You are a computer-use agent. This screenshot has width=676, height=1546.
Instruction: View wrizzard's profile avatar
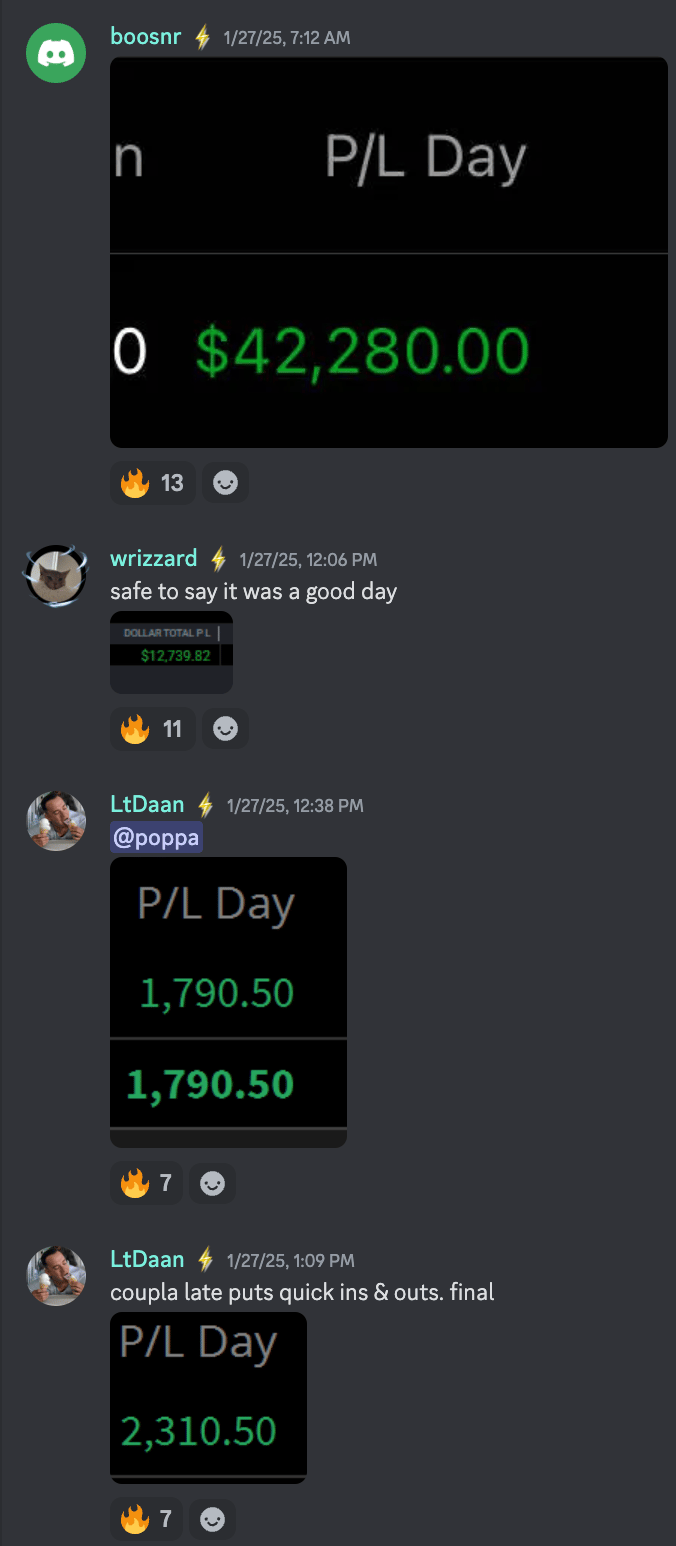[x=55, y=574]
